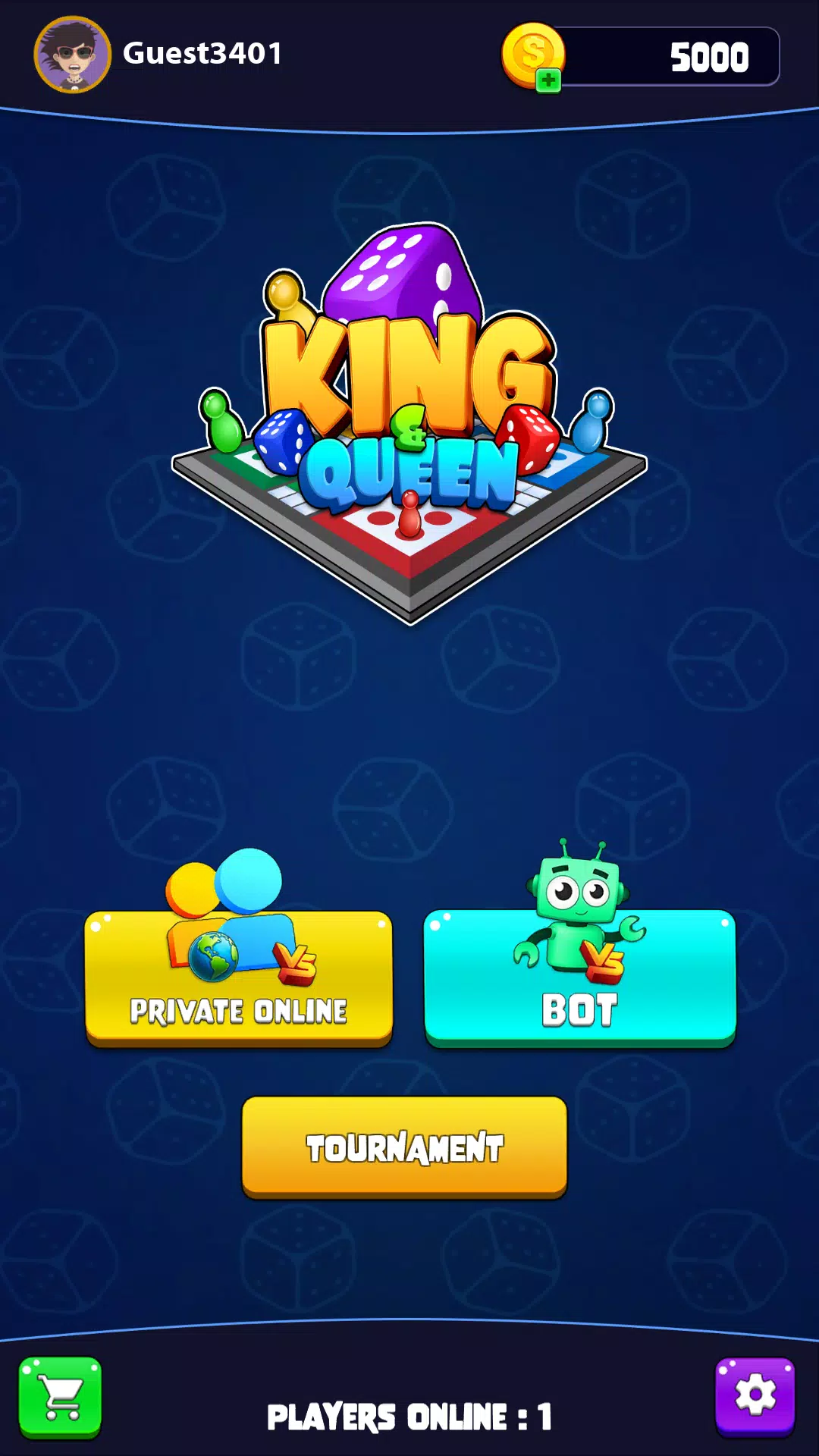819x1456 pixels.
Task: Open the Guest3401 profile avatar
Action: (x=72, y=55)
